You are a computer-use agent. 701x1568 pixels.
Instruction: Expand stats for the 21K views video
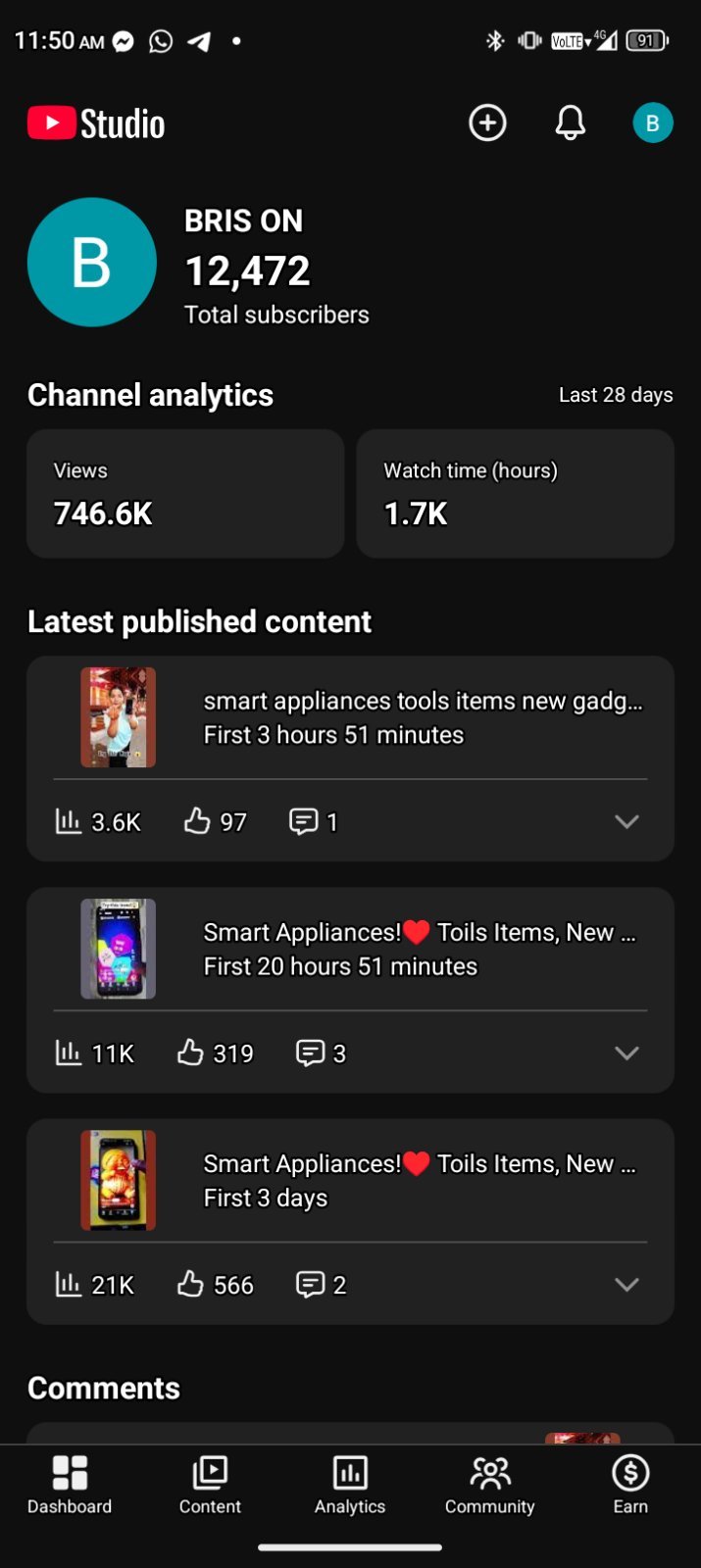626,1285
